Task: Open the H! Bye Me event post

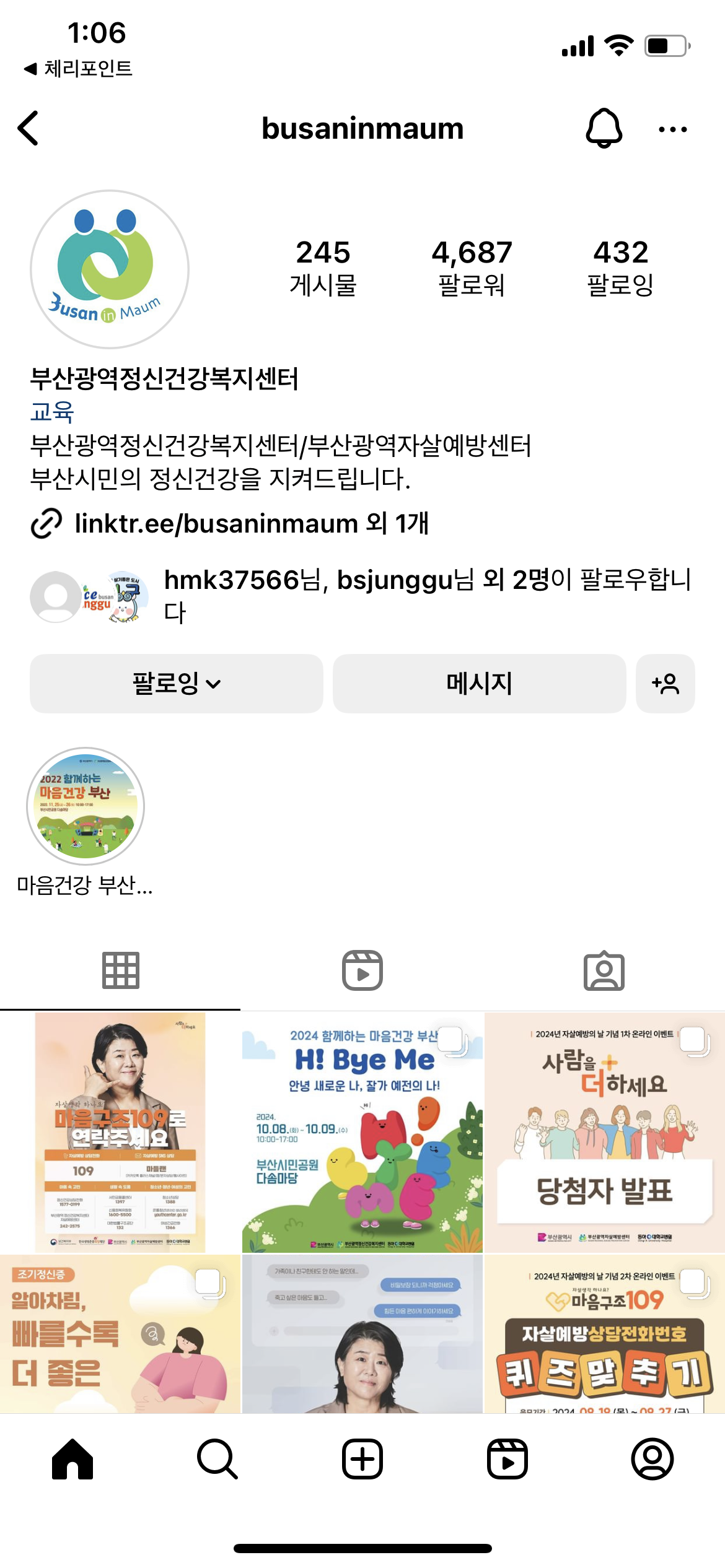Action: click(362, 1132)
